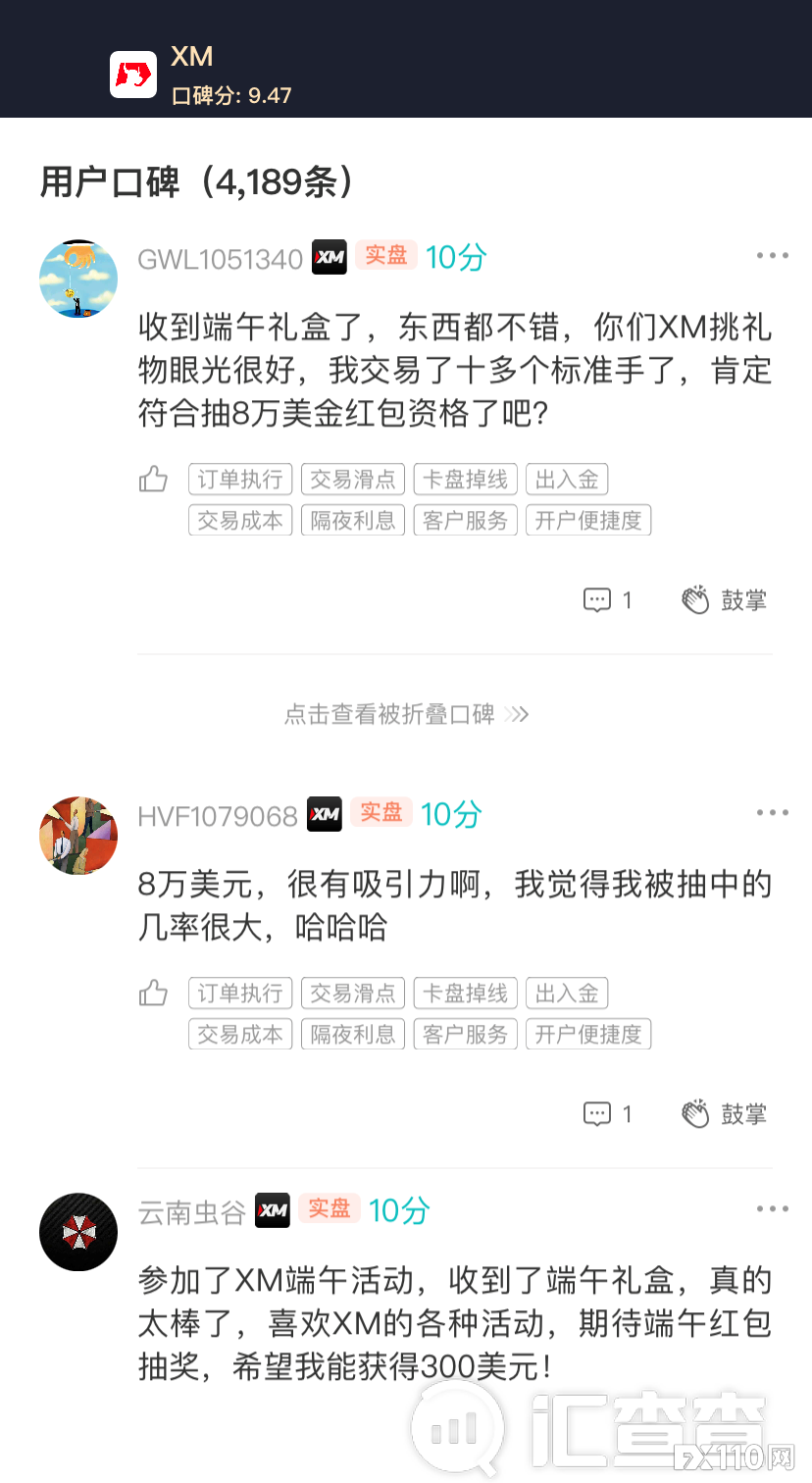This screenshot has height=1483, width=812.
Task: Toggle the 客户服务 tag on the second review
Action: click(465, 1034)
